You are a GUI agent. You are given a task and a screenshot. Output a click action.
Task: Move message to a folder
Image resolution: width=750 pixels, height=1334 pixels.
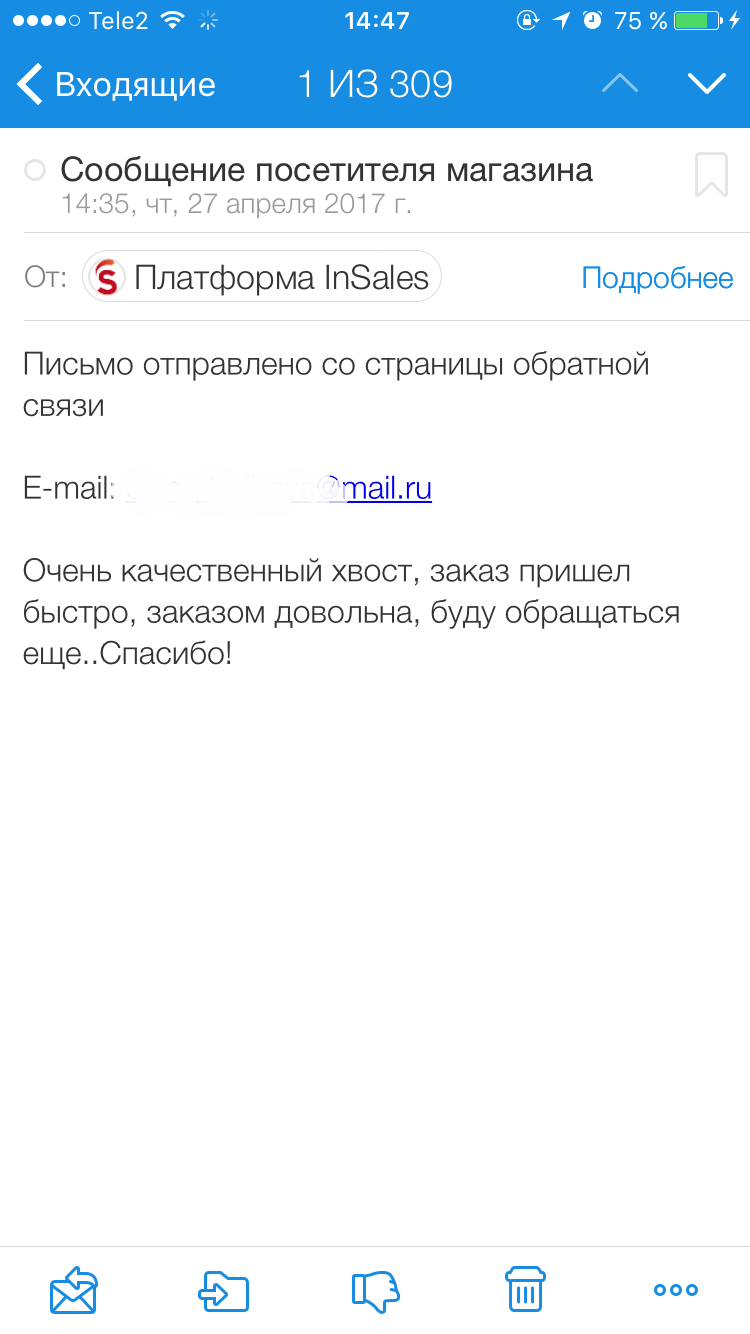coord(224,1290)
